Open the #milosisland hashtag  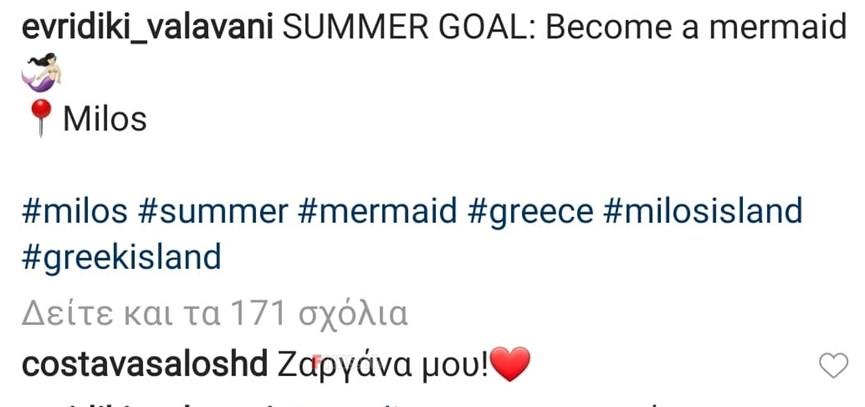pyautogui.click(x=704, y=211)
